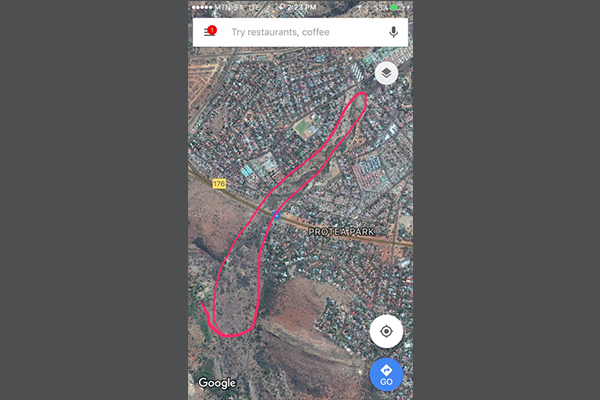Tap the Try restaurants, coffee search field
The height and width of the screenshot is (400, 600).
[x=300, y=32]
